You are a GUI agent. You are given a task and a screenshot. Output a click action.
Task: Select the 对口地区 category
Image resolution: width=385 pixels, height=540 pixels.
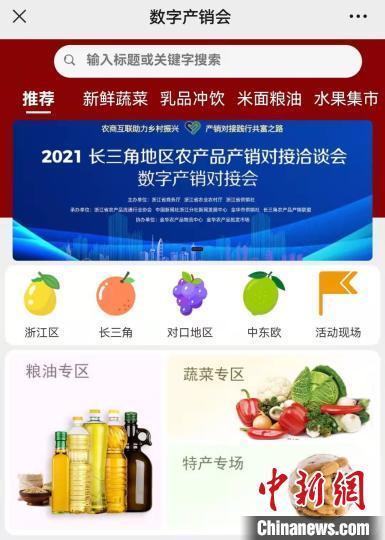coord(190,305)
